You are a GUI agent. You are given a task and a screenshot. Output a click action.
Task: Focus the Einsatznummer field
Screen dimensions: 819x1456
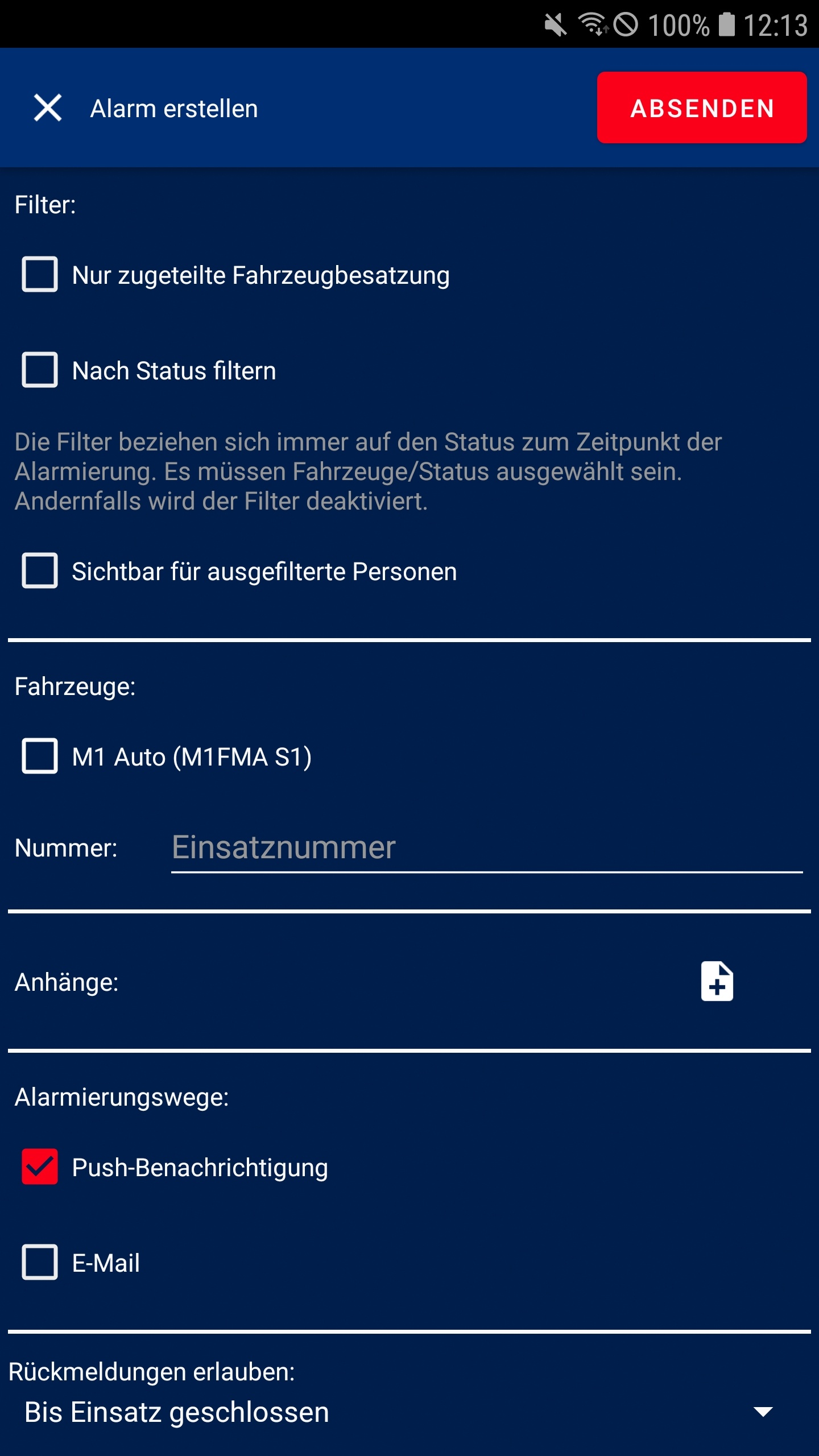point(486,848)
